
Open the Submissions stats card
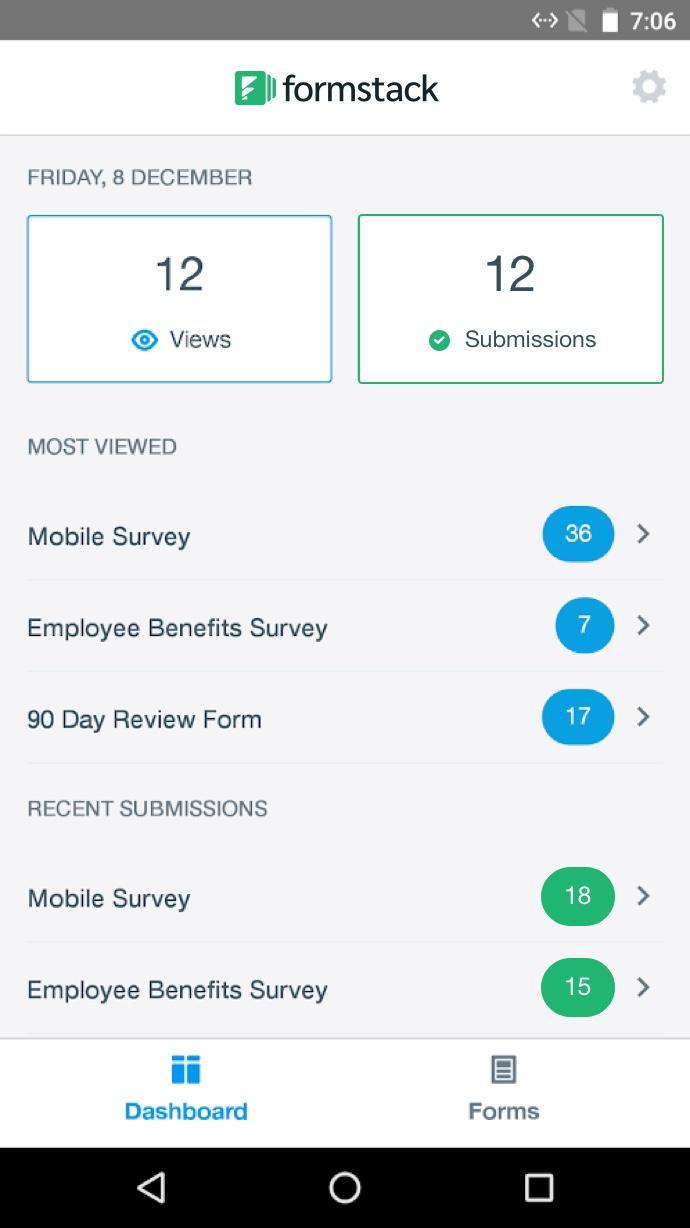coord(510,298)
